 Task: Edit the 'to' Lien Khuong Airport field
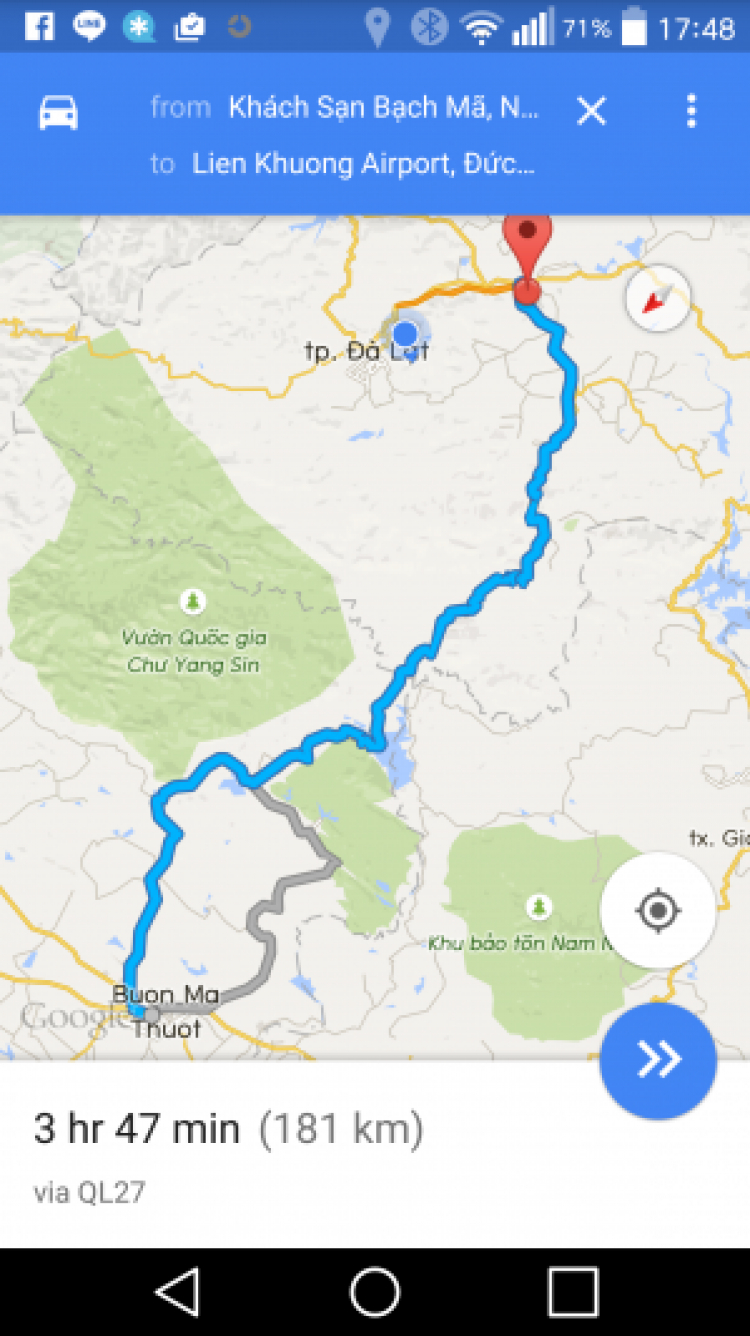[362, 164]
